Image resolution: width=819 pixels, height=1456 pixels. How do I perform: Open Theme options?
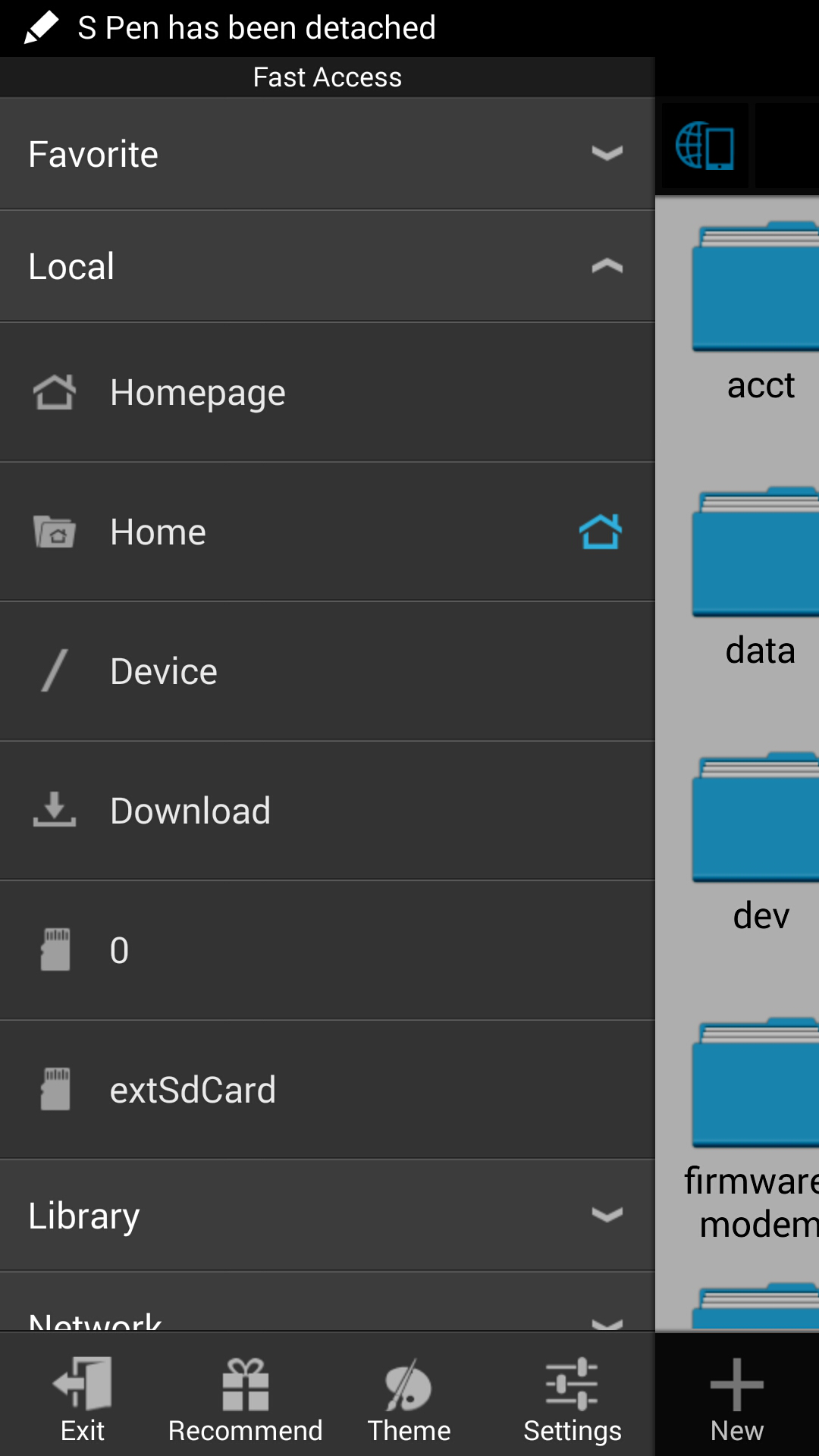(x=409, y=1400)
